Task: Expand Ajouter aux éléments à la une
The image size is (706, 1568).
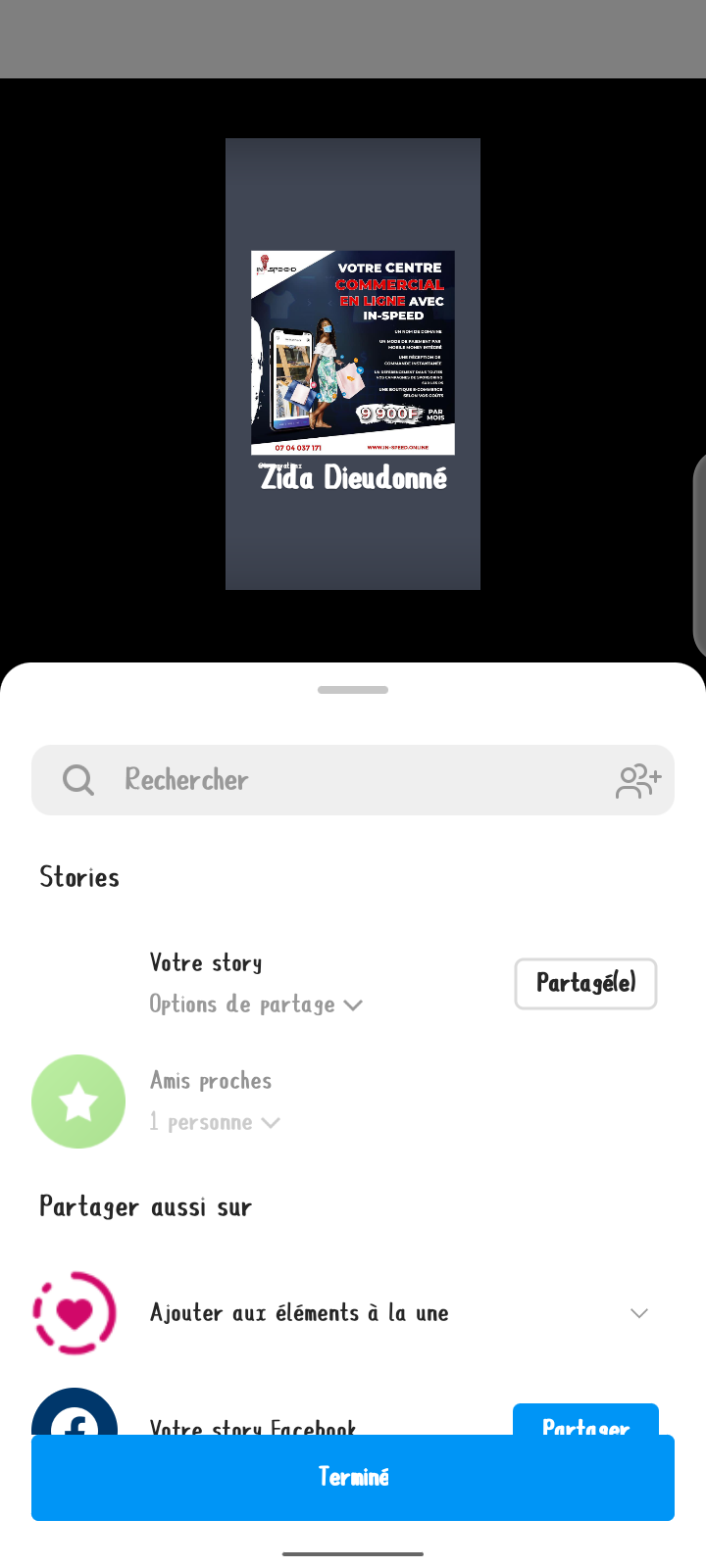Action: click(x=638, y=1313)
